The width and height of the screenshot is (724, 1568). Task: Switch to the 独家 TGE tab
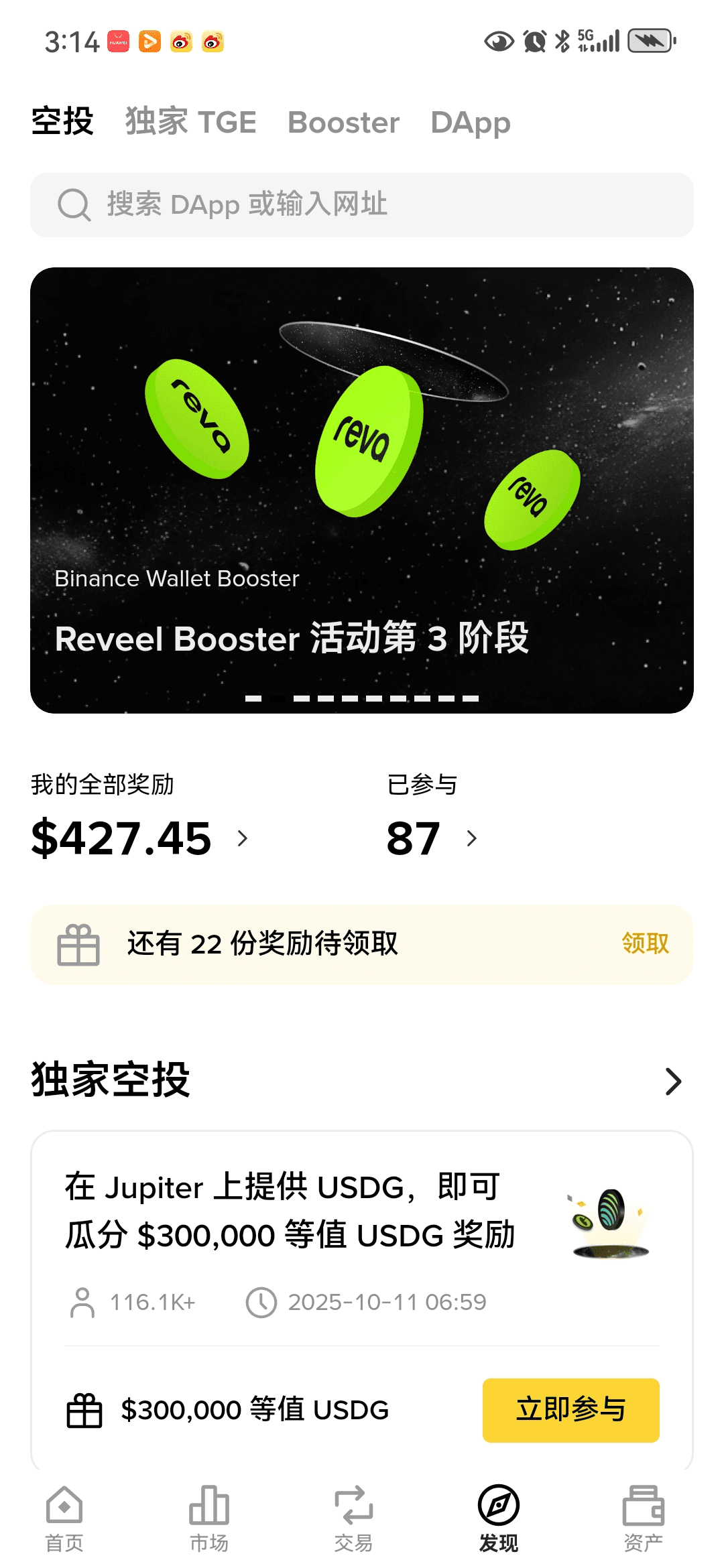[190, 122]
